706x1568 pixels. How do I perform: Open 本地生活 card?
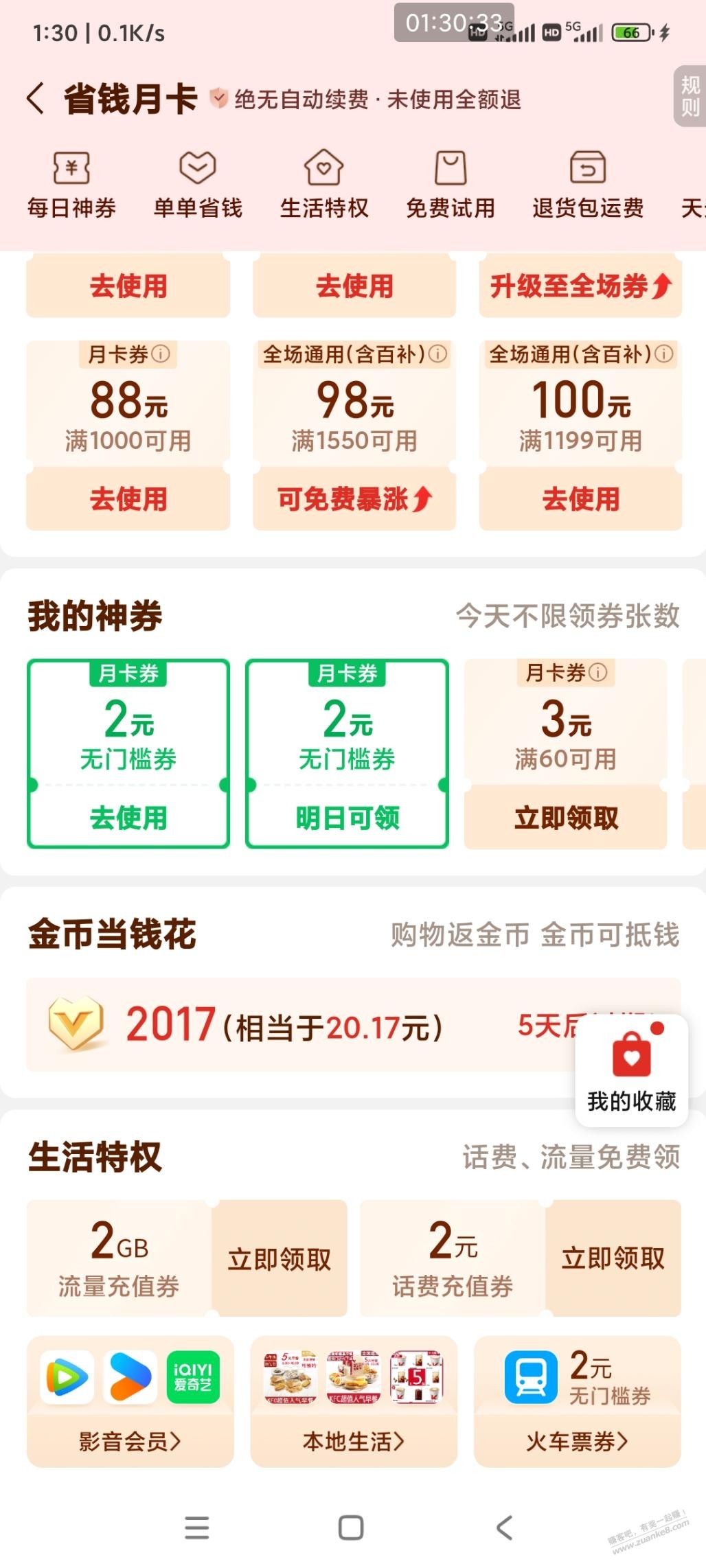point(354,1441)
